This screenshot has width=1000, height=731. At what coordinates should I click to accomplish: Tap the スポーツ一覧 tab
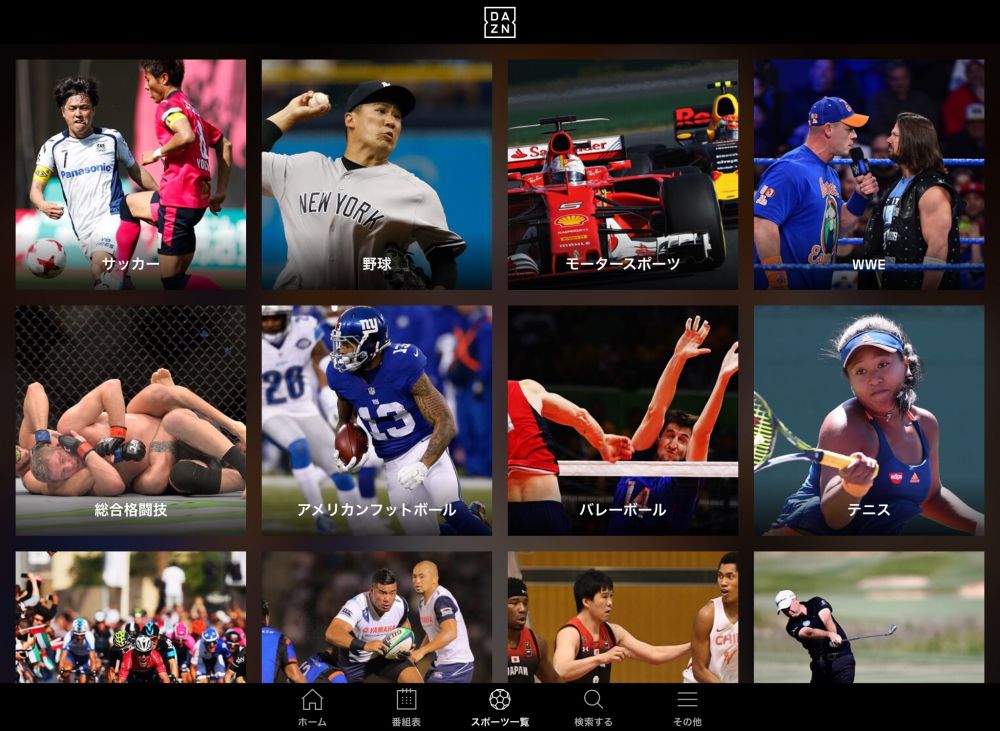[x=500, y=707]
